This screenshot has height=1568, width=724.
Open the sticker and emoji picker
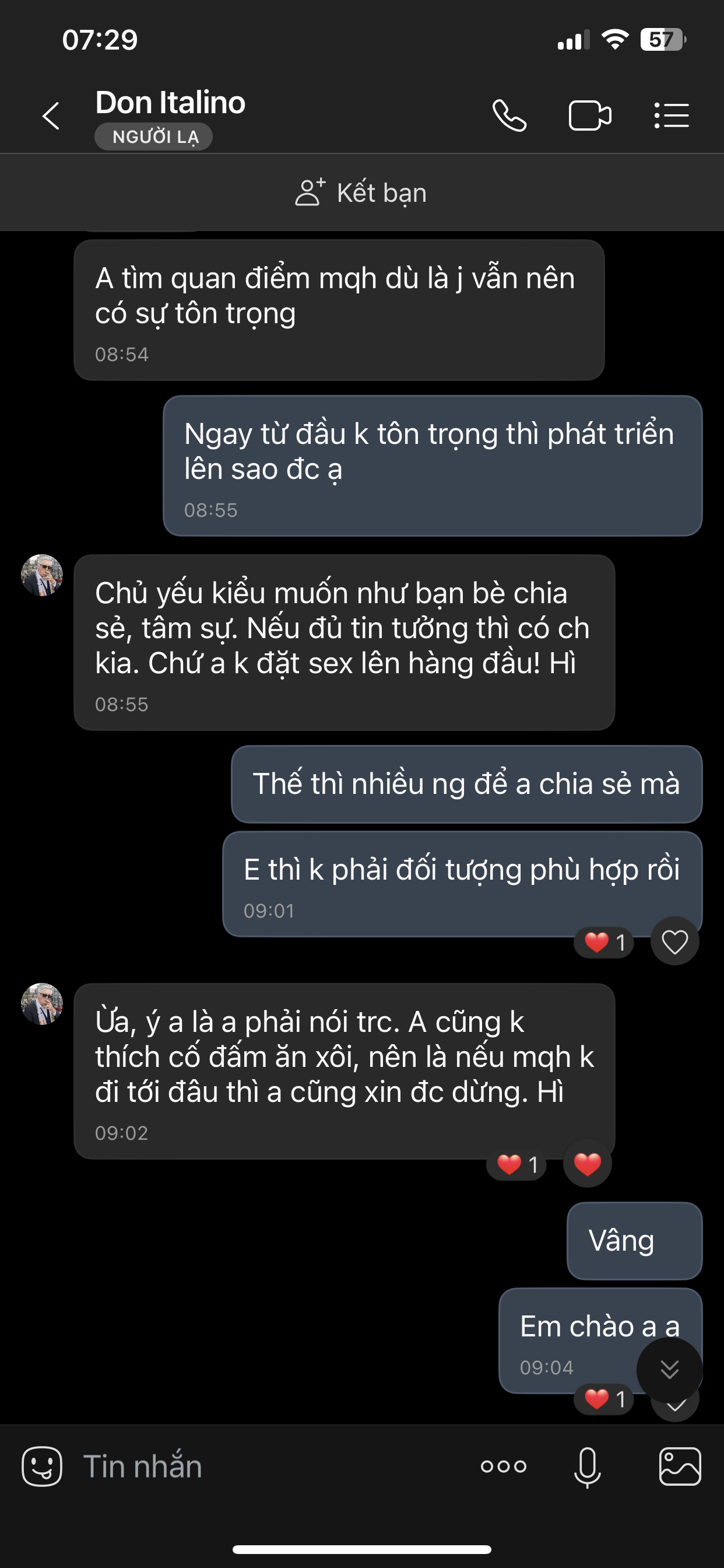(42, 1466)
